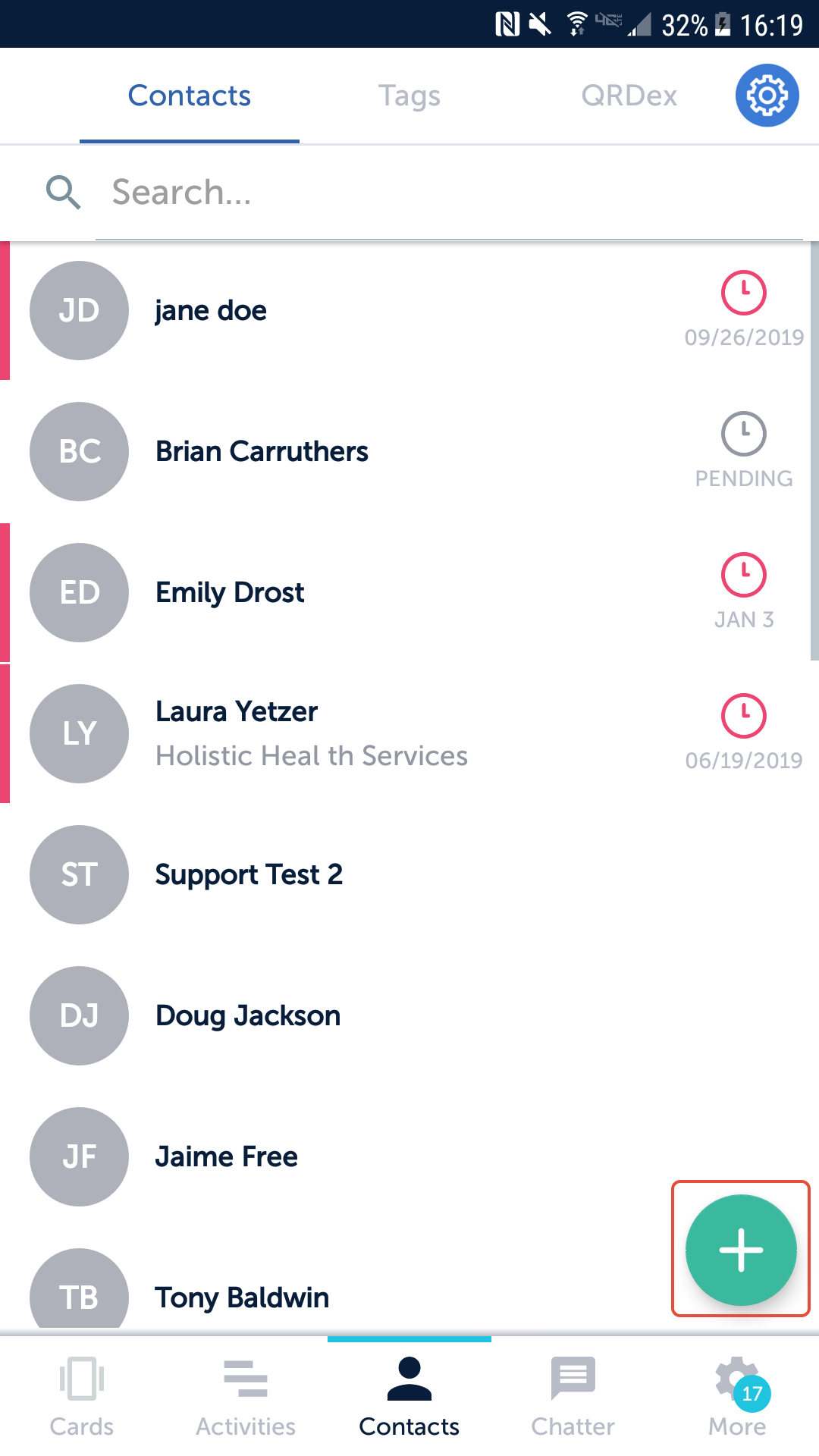Open the More tab

(x=737, y=1397)
